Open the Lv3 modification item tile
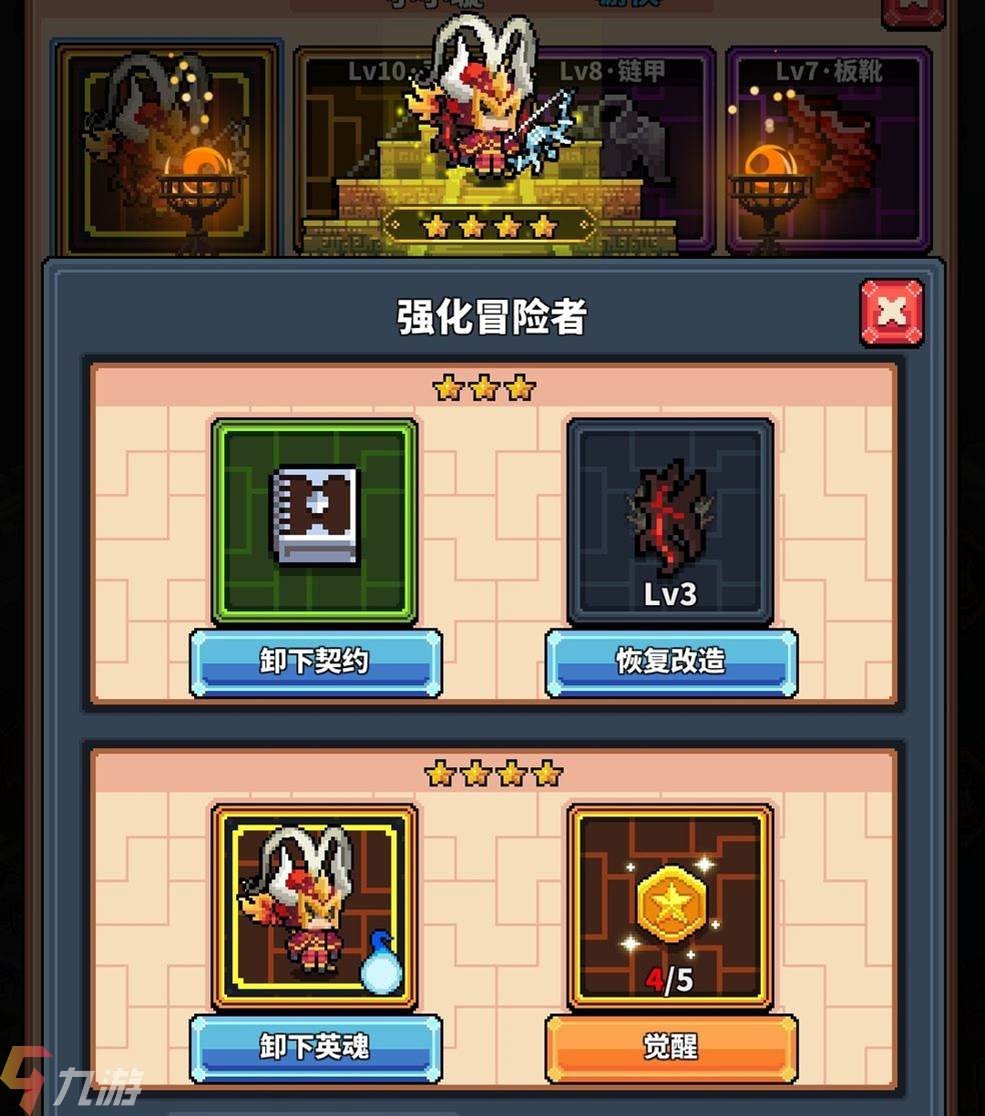 pyautogui.click(x=670, y=521)
